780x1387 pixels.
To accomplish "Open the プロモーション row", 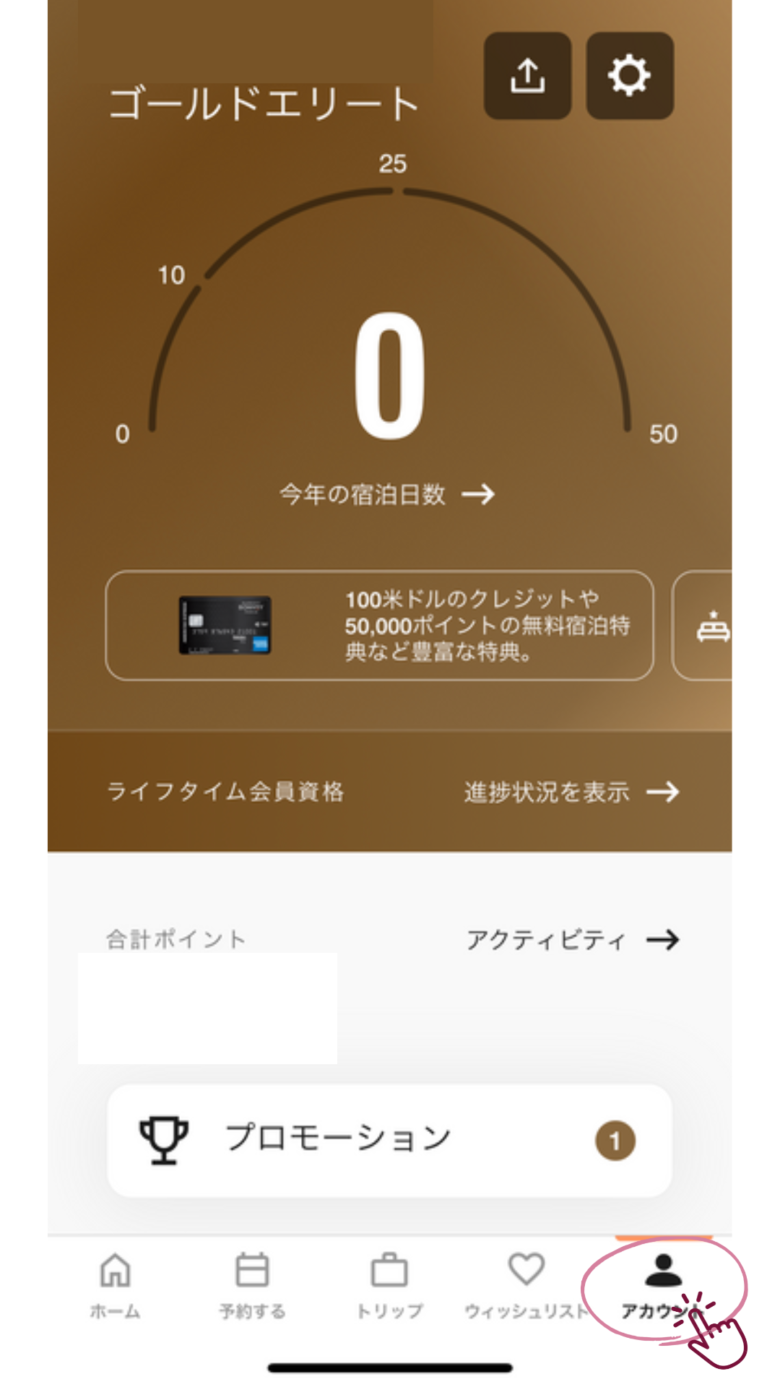I will pyautogui.click(x=390, y=1140).
